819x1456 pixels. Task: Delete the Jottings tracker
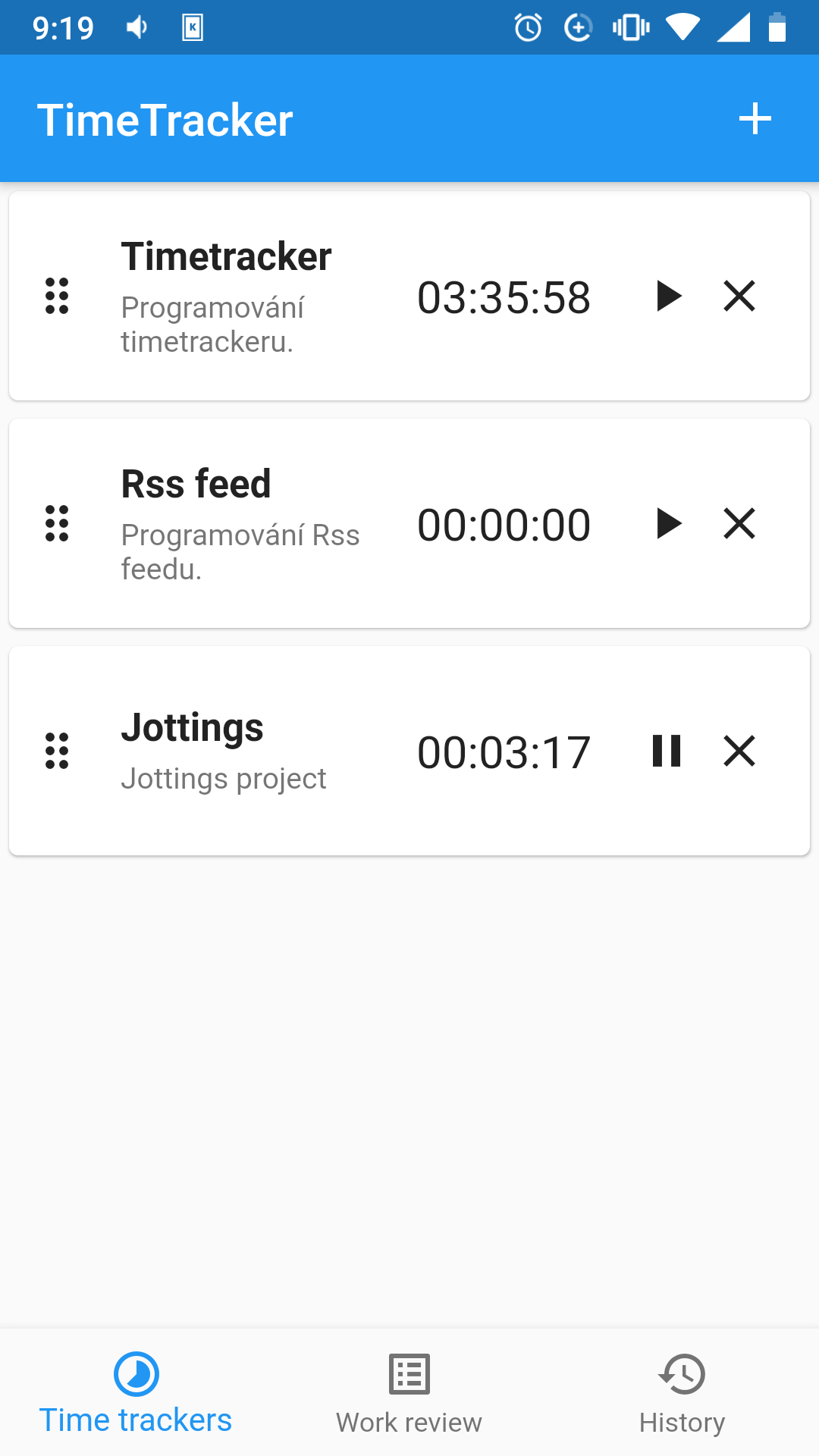pyautogui.click(x=739, y=751)
